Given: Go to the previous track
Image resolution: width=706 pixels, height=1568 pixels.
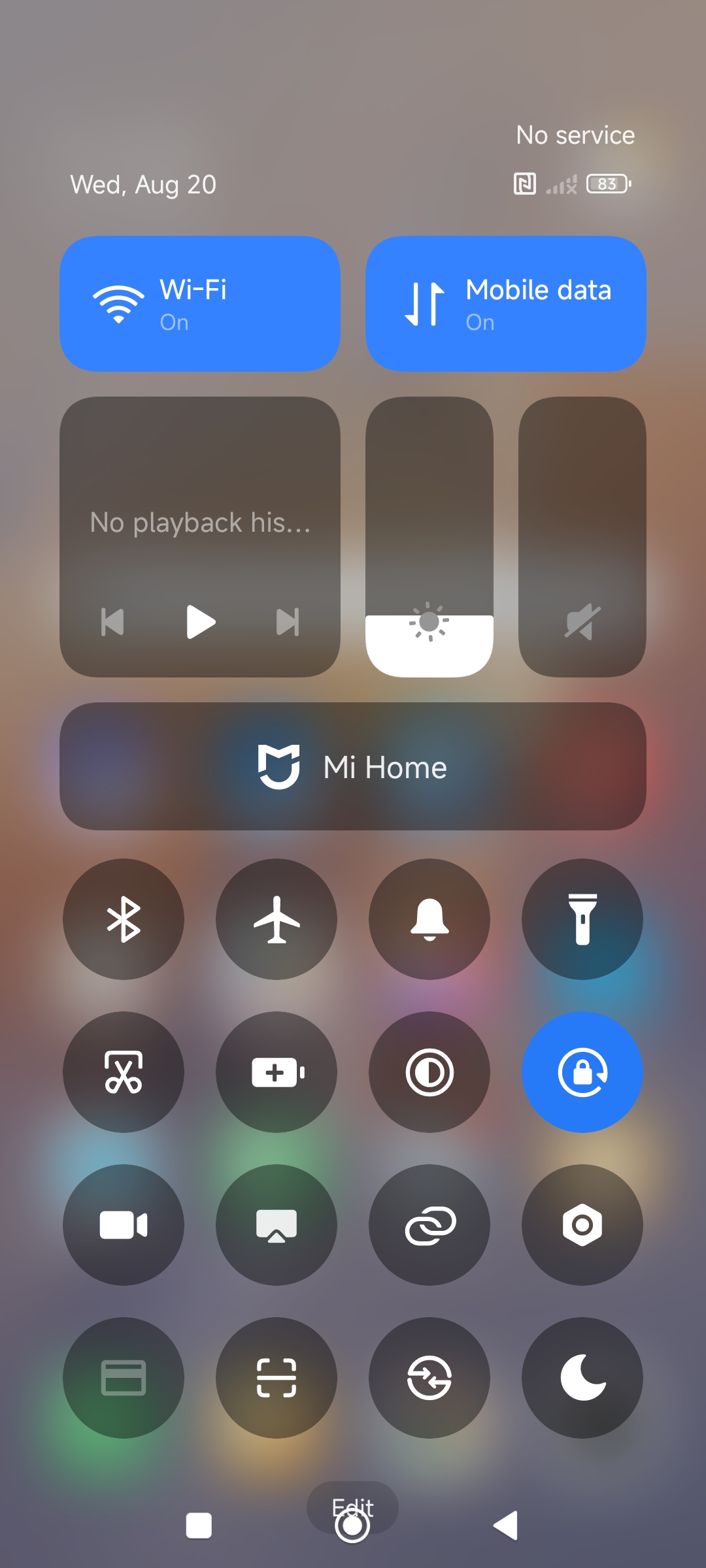Looking at the screenshot, I should [112, 622].
